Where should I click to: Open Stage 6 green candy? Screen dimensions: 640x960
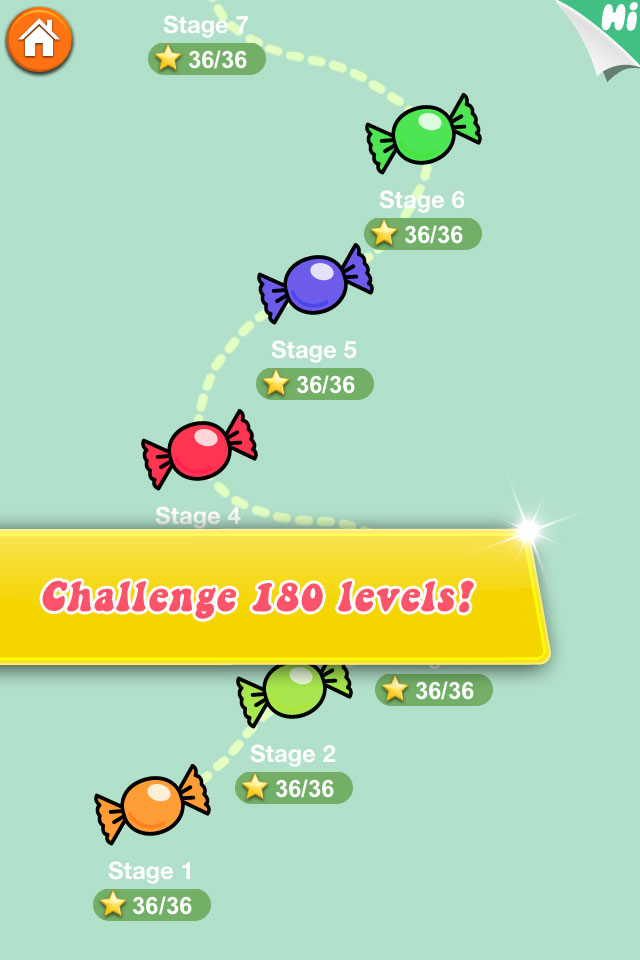423,134
